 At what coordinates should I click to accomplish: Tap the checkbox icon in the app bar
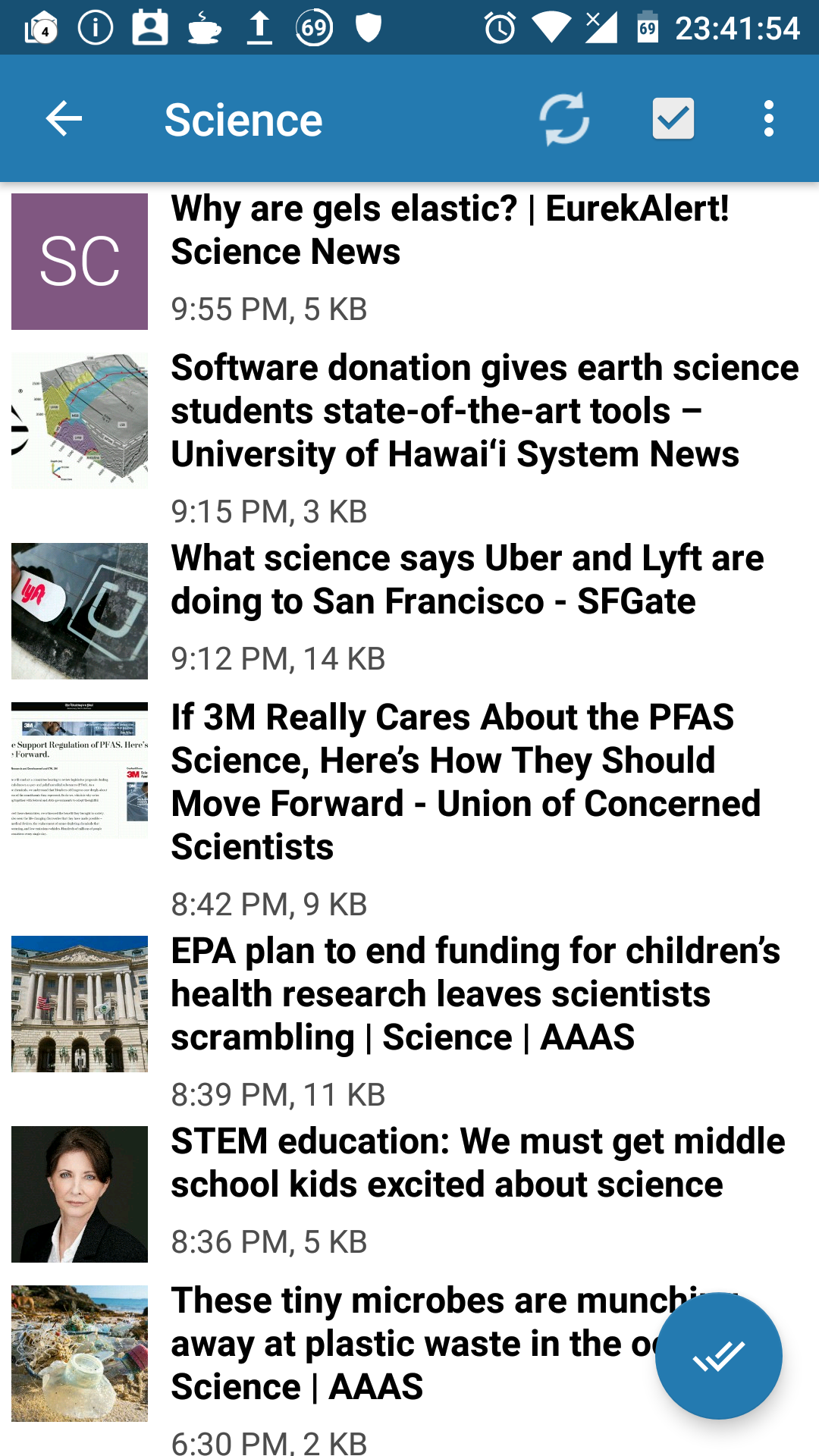pyautogui.click(x=673, y=119)
